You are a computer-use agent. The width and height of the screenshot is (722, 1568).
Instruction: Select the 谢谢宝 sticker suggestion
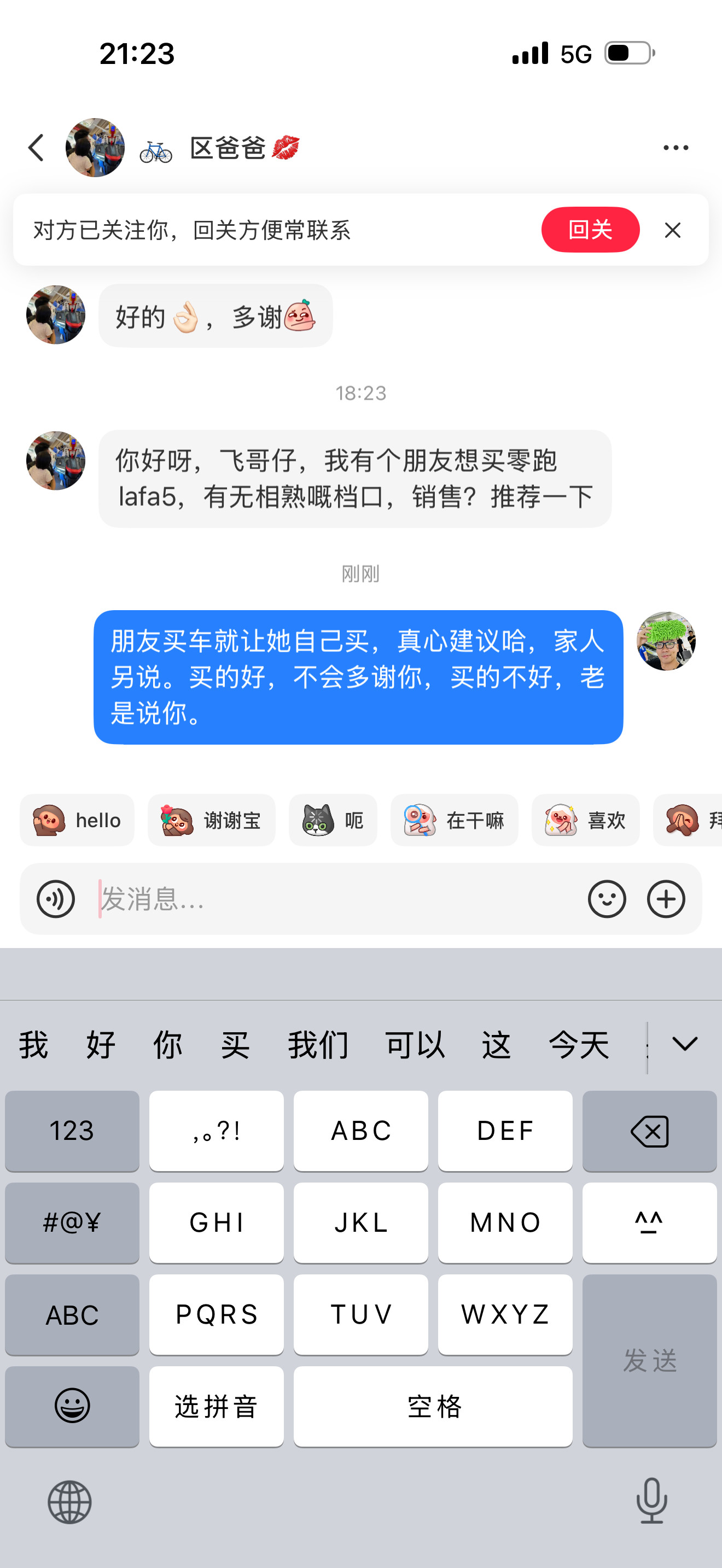(211, 820)
